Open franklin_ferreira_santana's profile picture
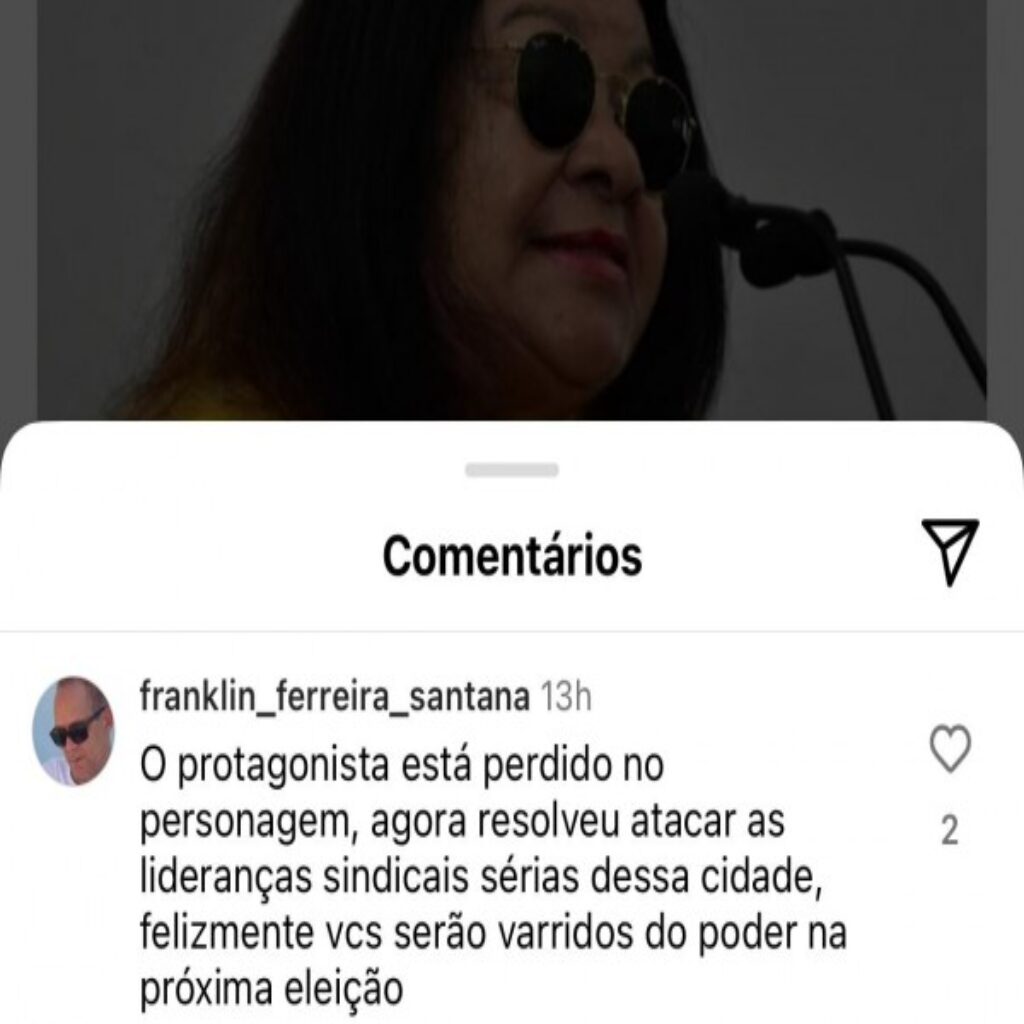 pos(73,731)
